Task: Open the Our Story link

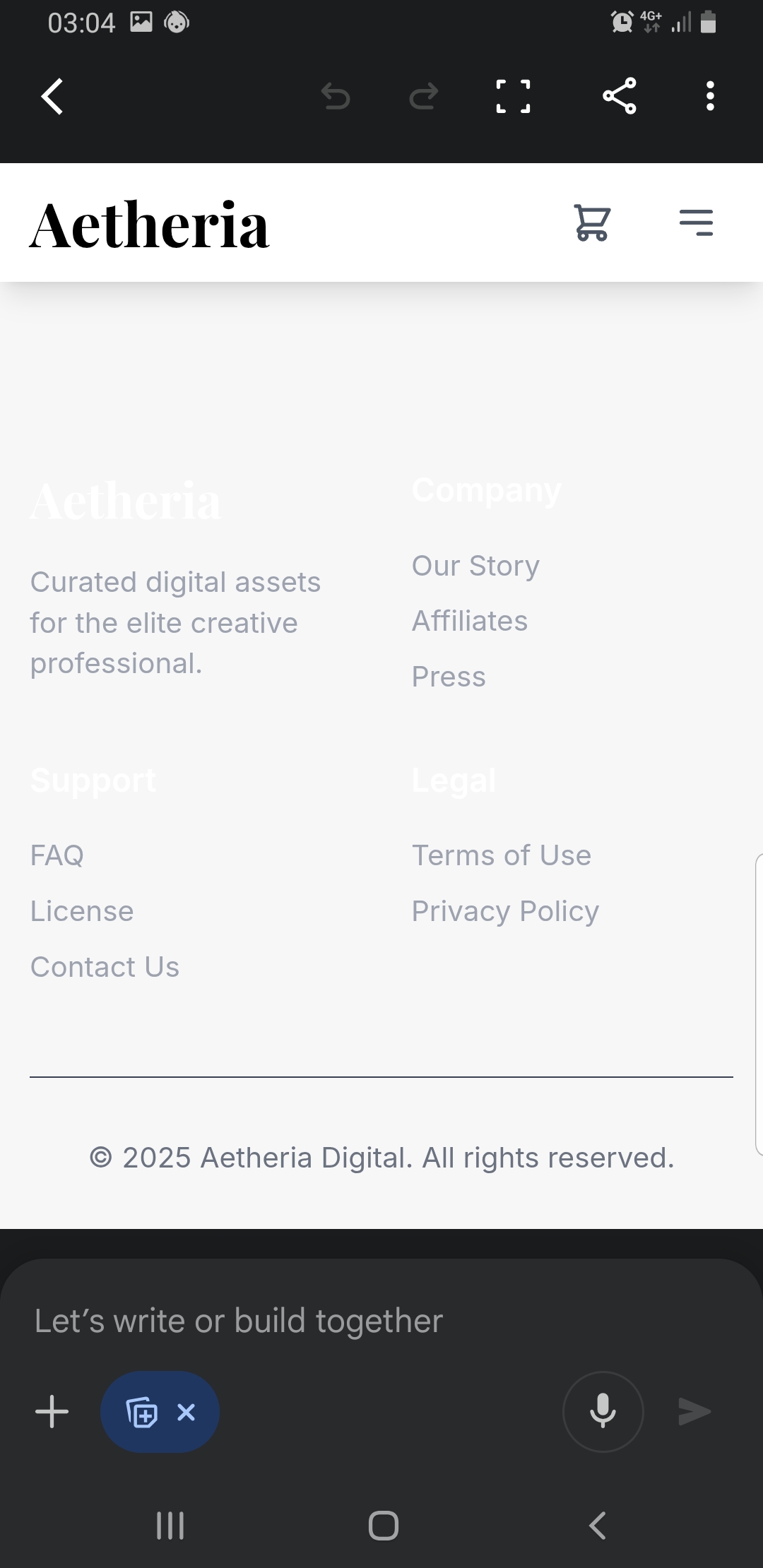Action: pyautogui.click(x=475, y=566)
